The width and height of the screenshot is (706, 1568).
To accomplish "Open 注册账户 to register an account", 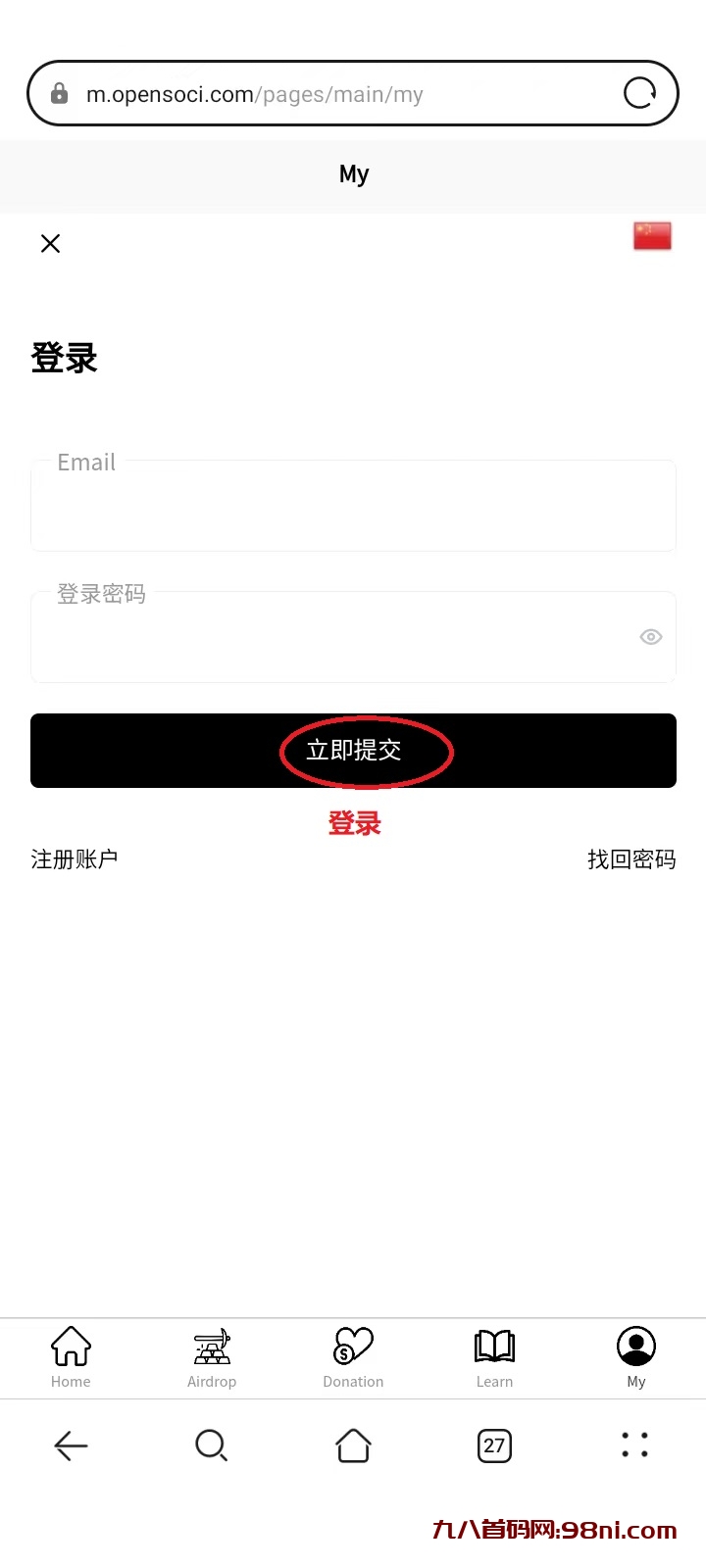I will tap(75, 859).
